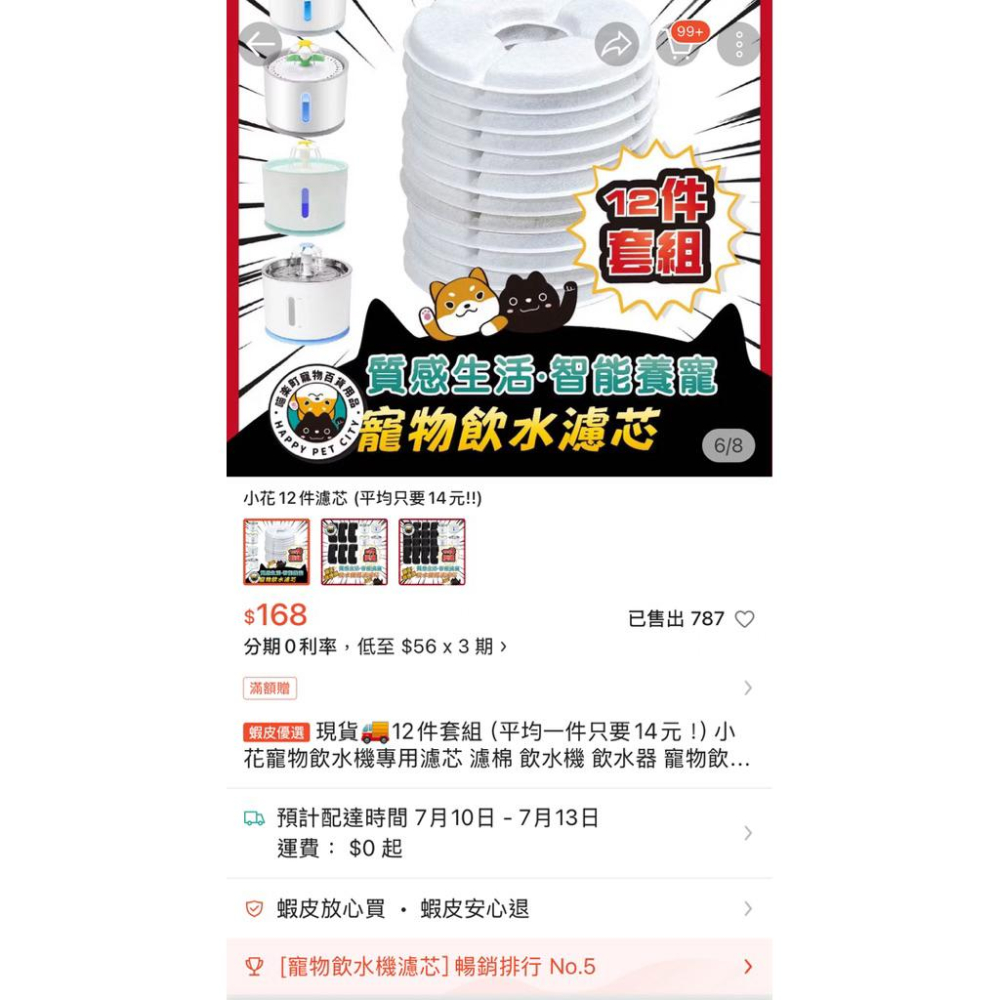The image size is (1000, 1000).
Task: Open the shopping cart
Action: (x=679, y=44)
